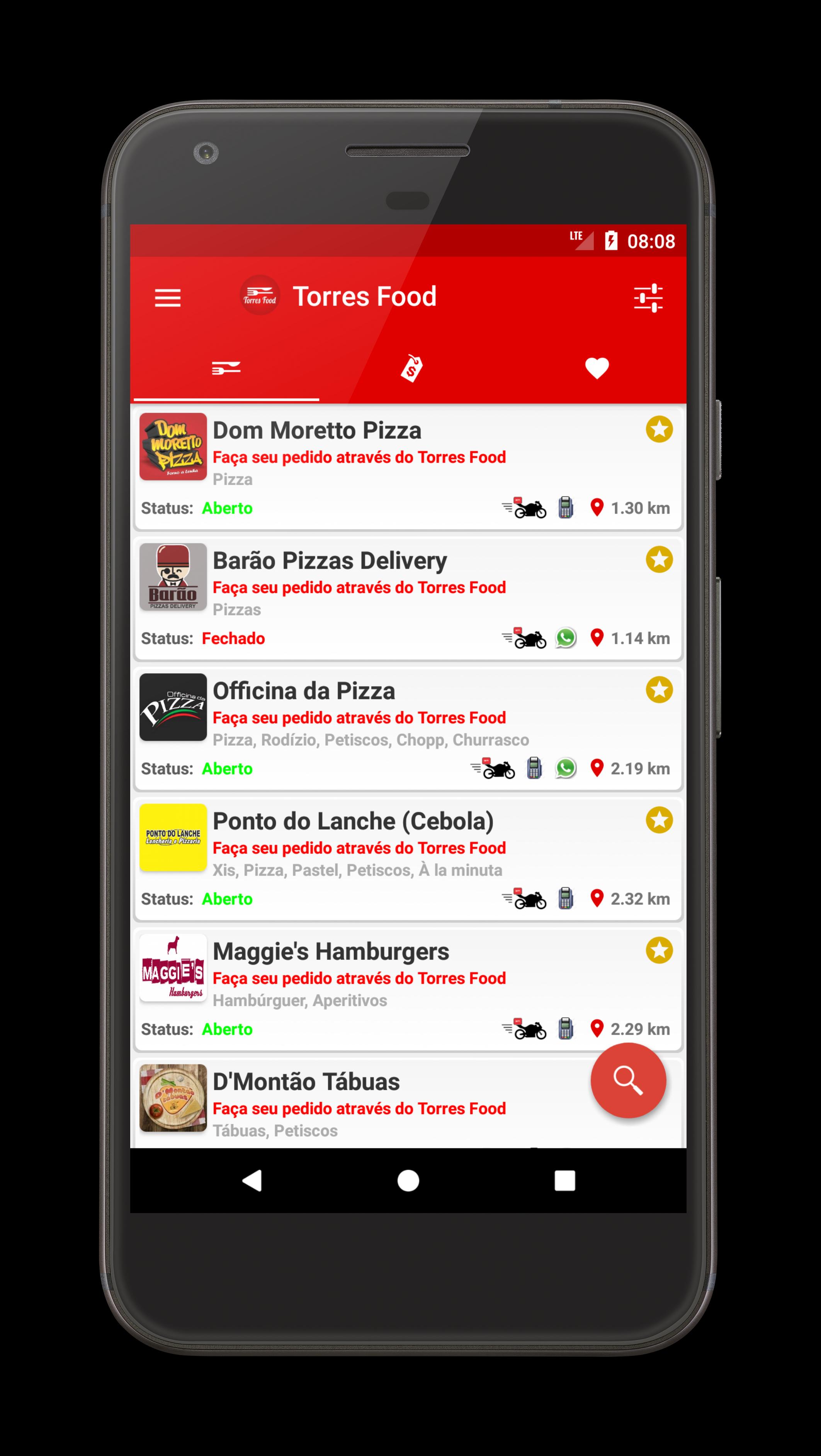Mark Officina da Pizza with the star
Screen dimensions: 821x1456
click(x=659, y=689)
